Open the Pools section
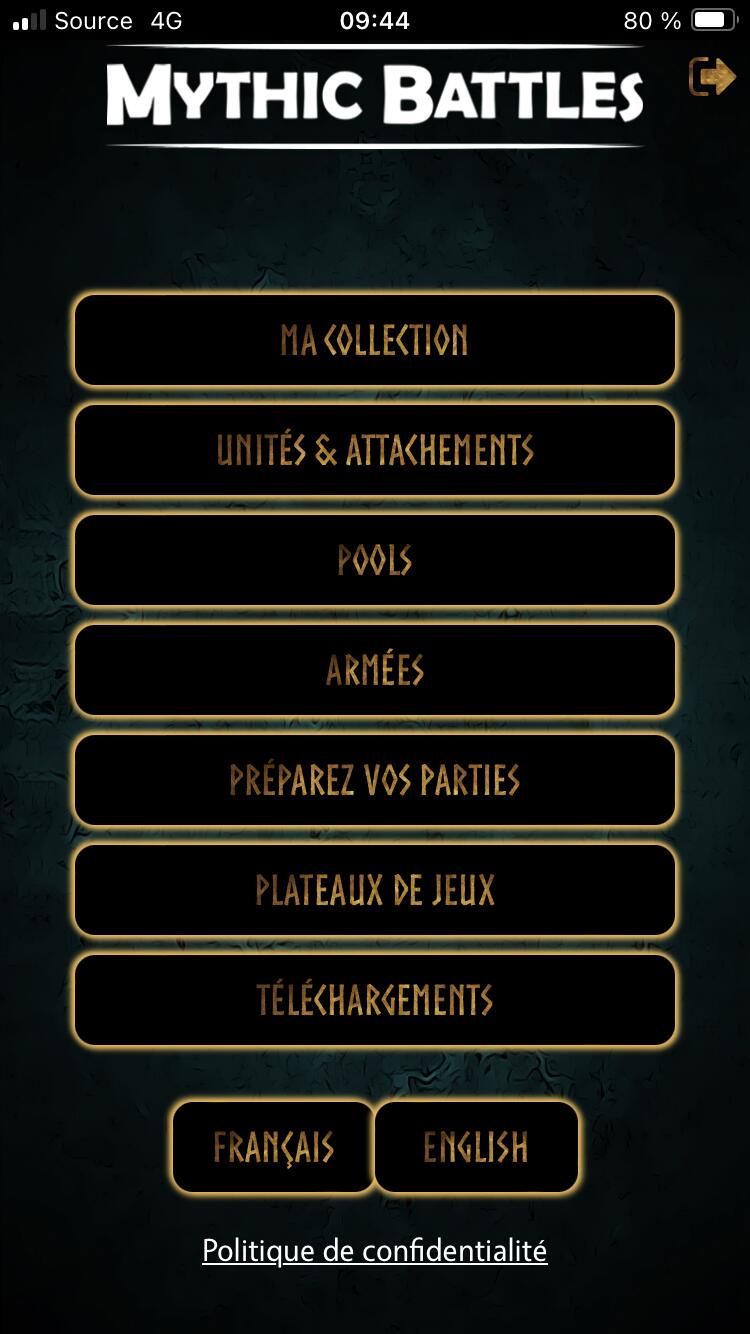The image size is (750, 1334). (375, 560)
